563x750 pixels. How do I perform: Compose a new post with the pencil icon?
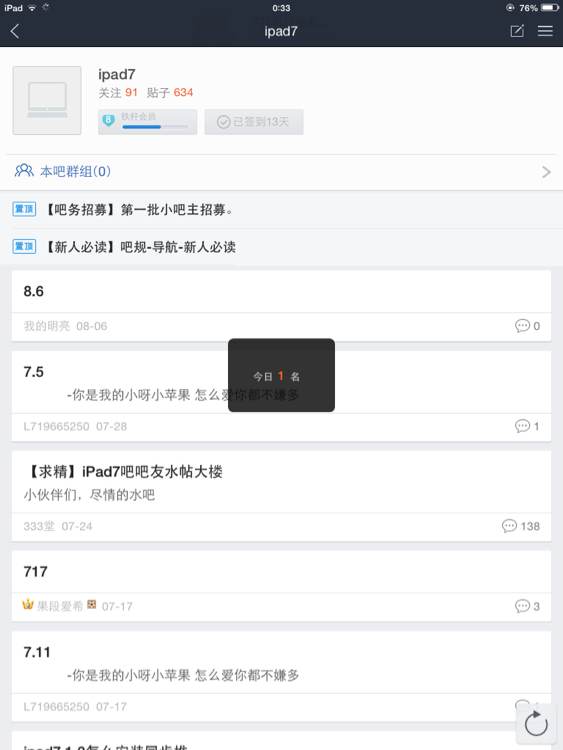(x=517, y=31)
